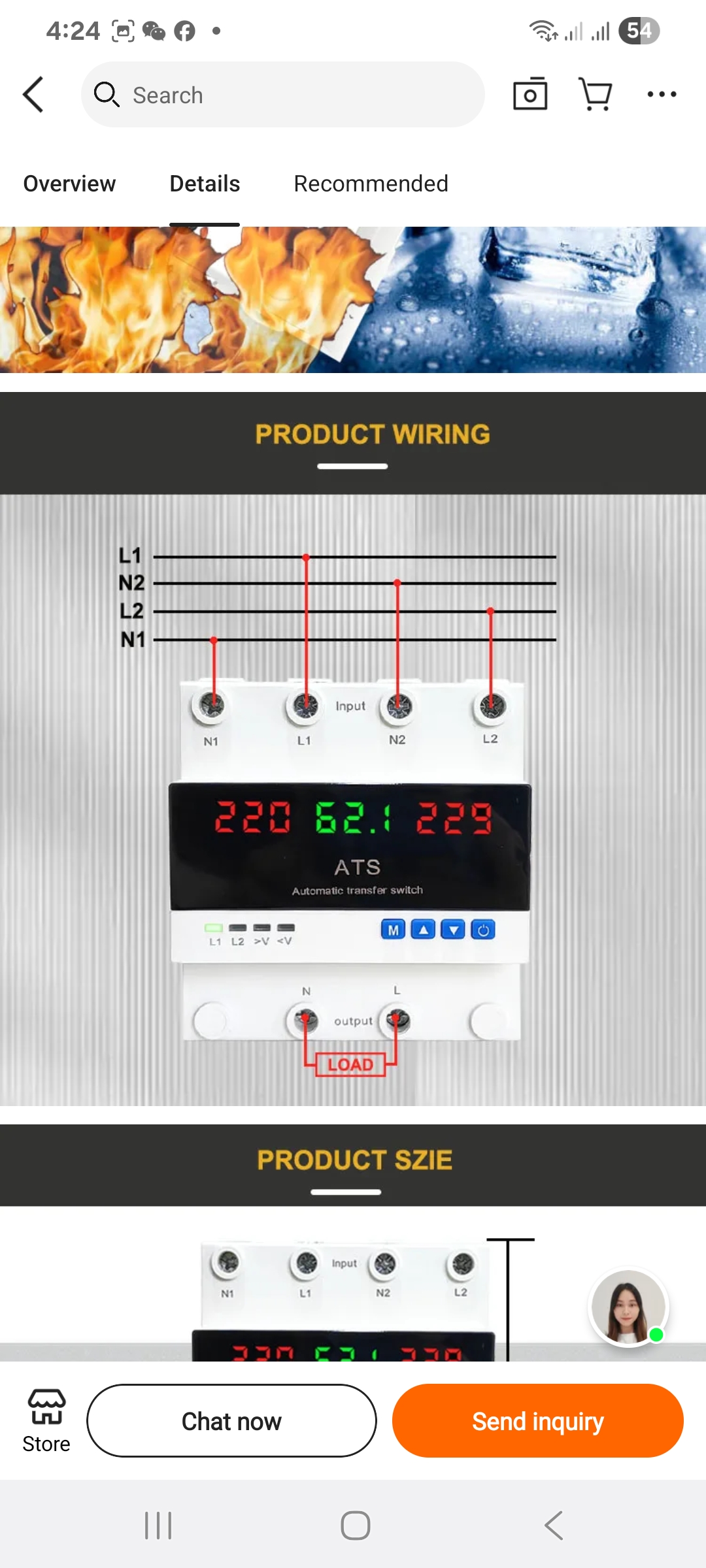Image resolution: width=706 pixels, height=1568 pixels.
Task: Go back using the top-left arrow
Action: point(34,95)
